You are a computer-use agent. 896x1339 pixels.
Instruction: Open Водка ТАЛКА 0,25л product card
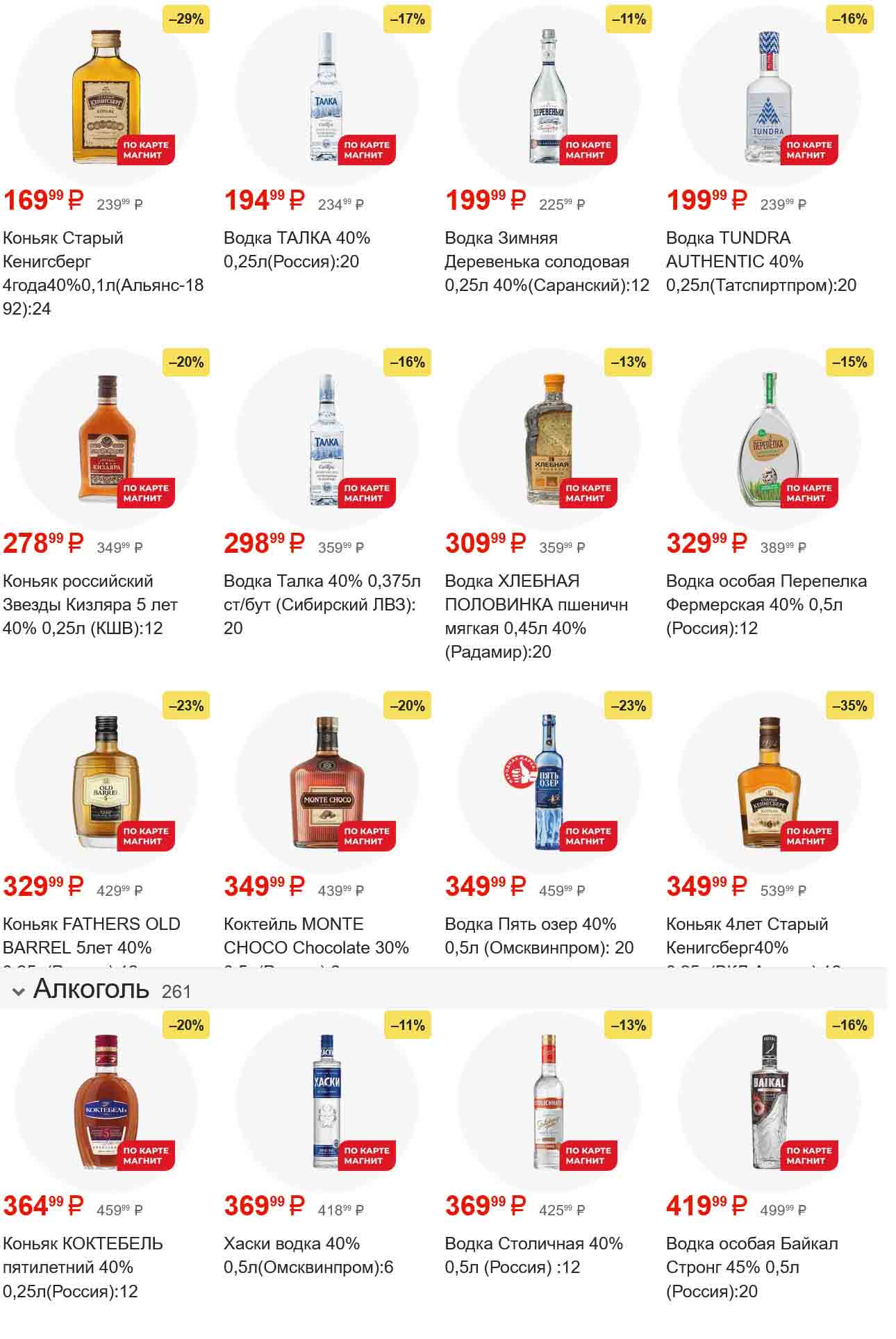point(326,97)
